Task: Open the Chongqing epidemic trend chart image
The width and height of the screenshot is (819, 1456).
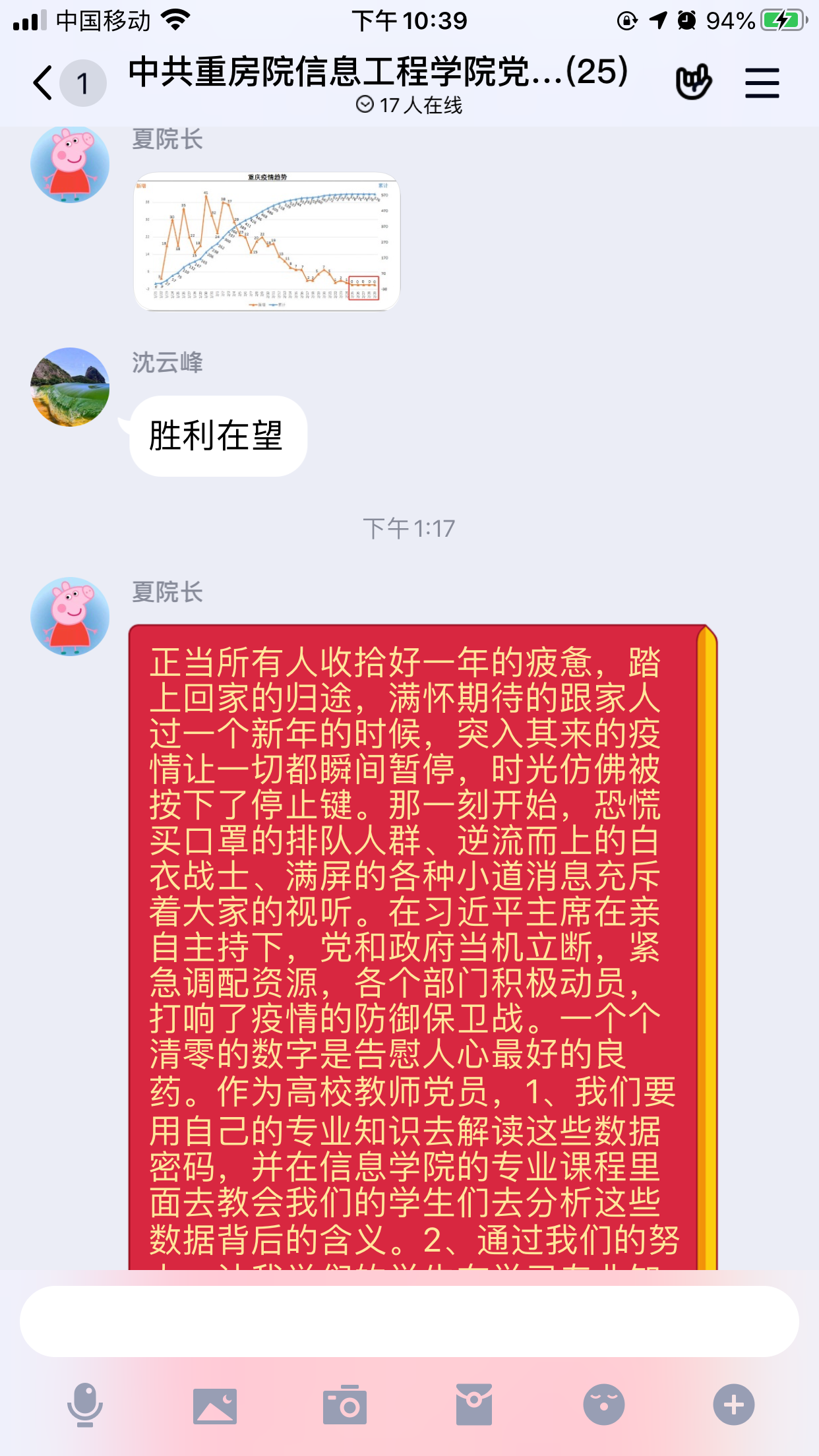Action: pos(267,241)
